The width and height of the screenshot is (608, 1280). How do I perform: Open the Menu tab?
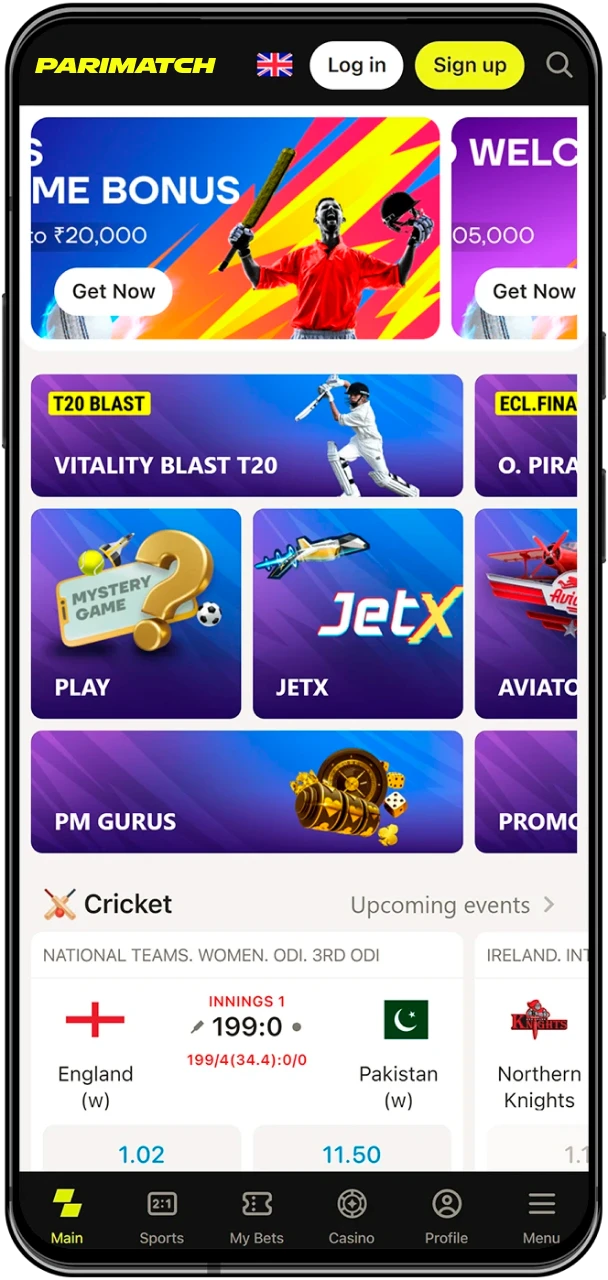(541, 1216)
